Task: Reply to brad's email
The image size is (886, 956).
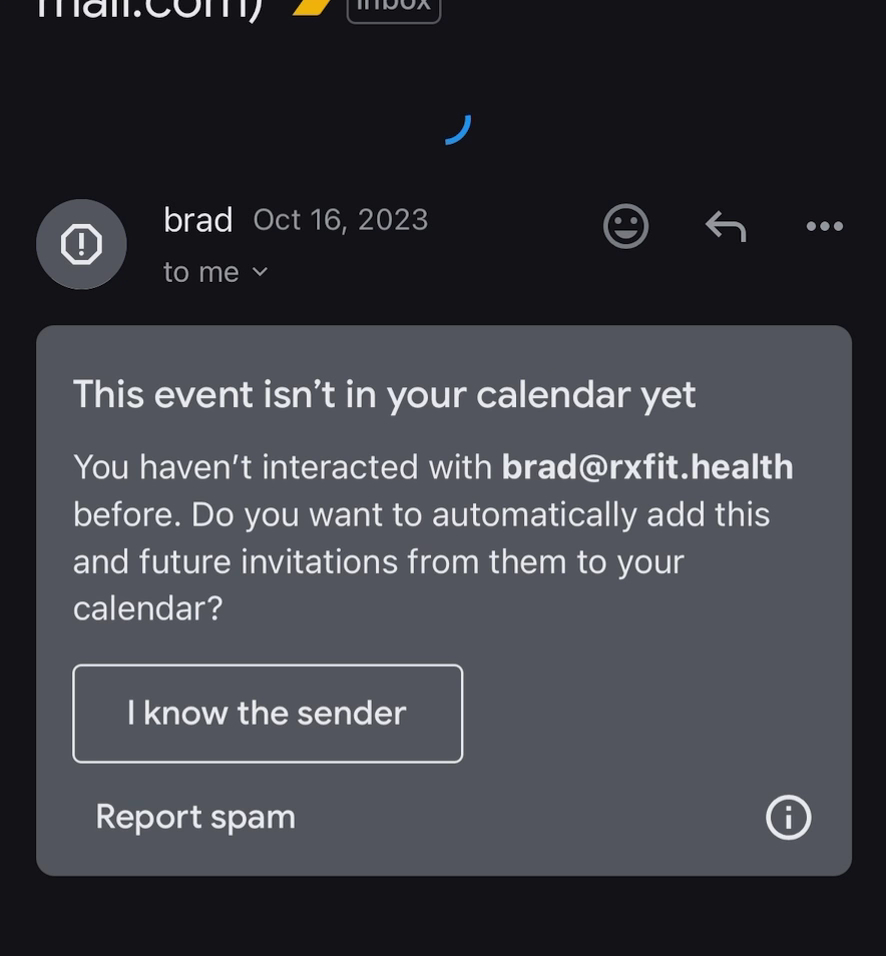Action: (726, 226)
